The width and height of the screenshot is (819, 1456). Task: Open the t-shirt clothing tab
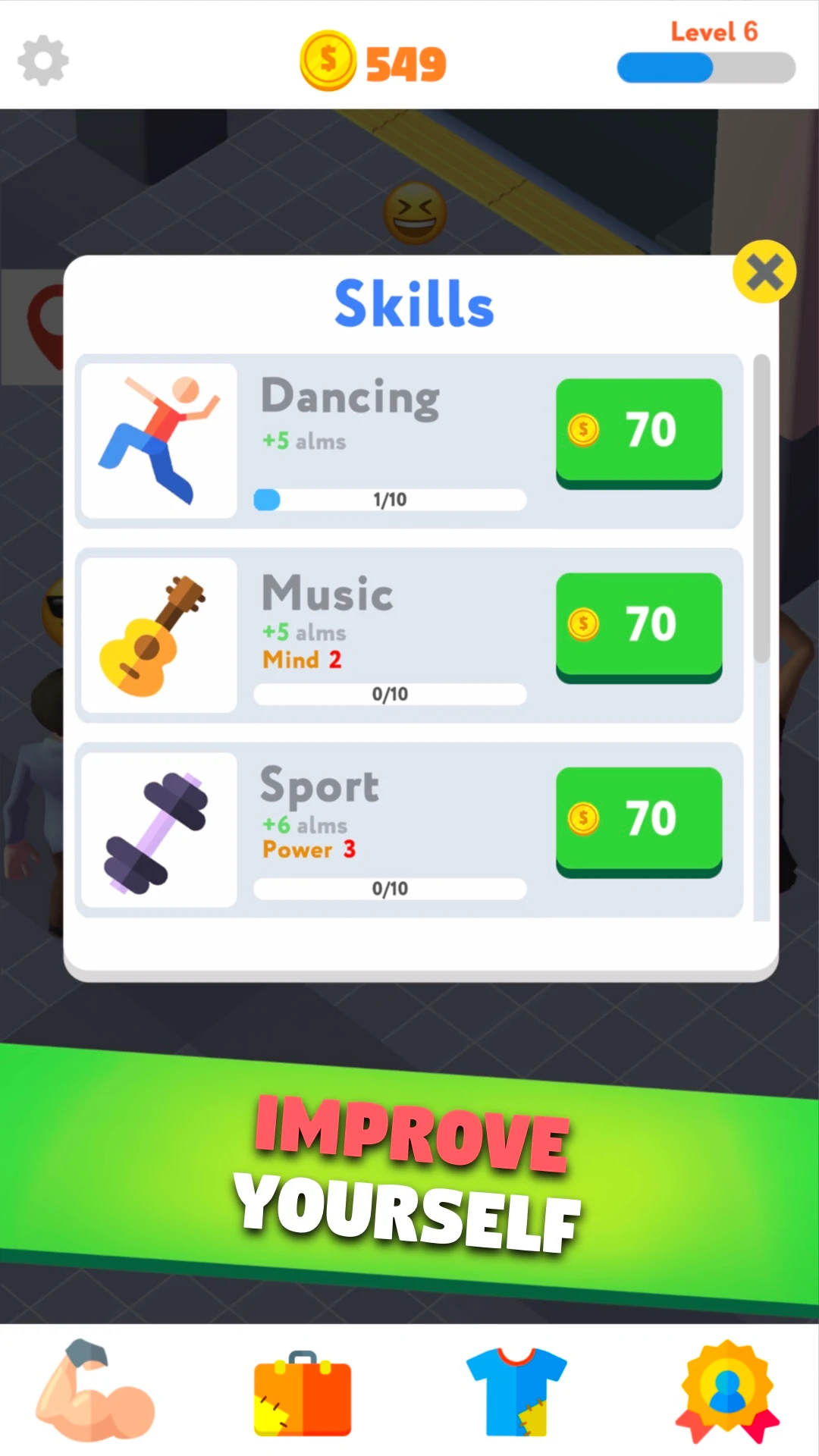tap(516, 1392)
